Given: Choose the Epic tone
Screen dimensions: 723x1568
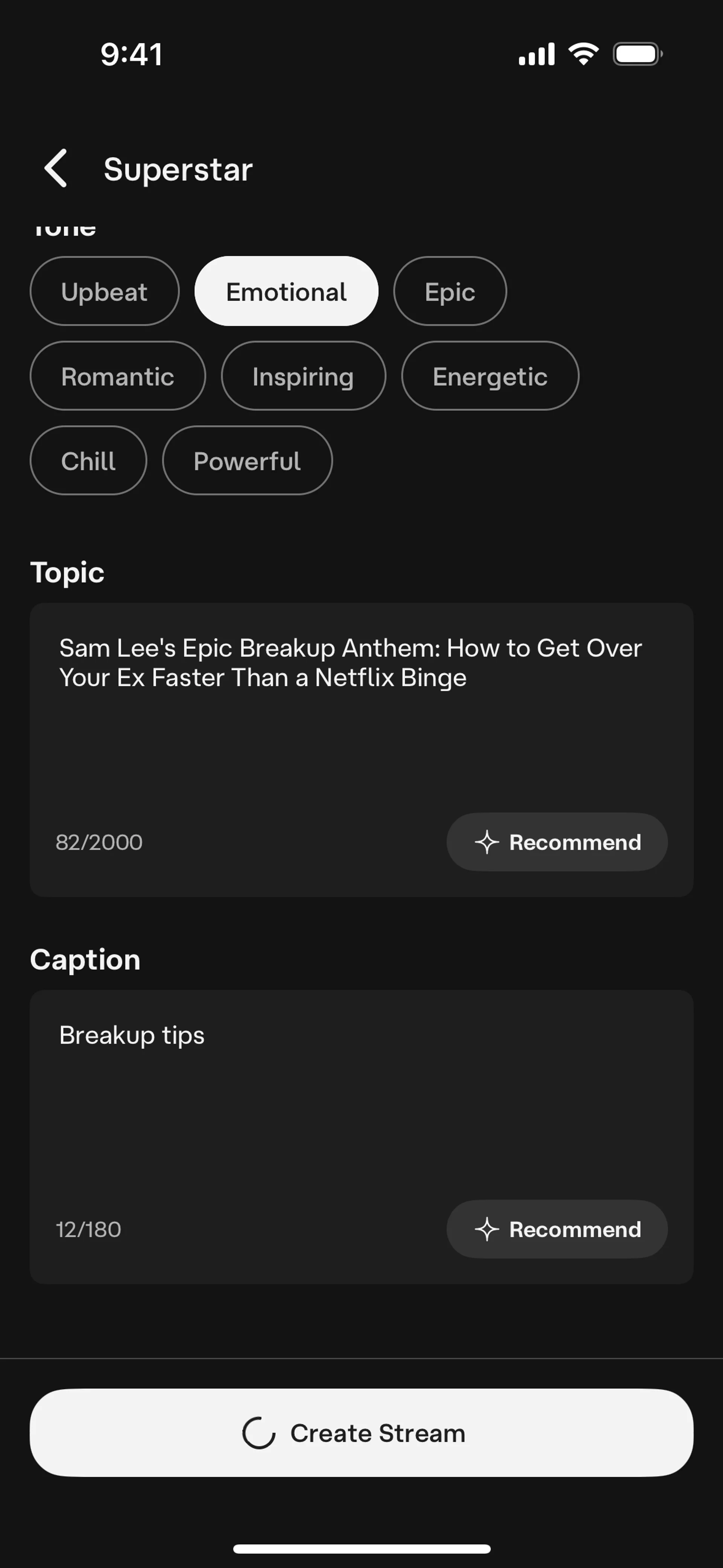Looking at the screenshot, I should coord(450,291).
